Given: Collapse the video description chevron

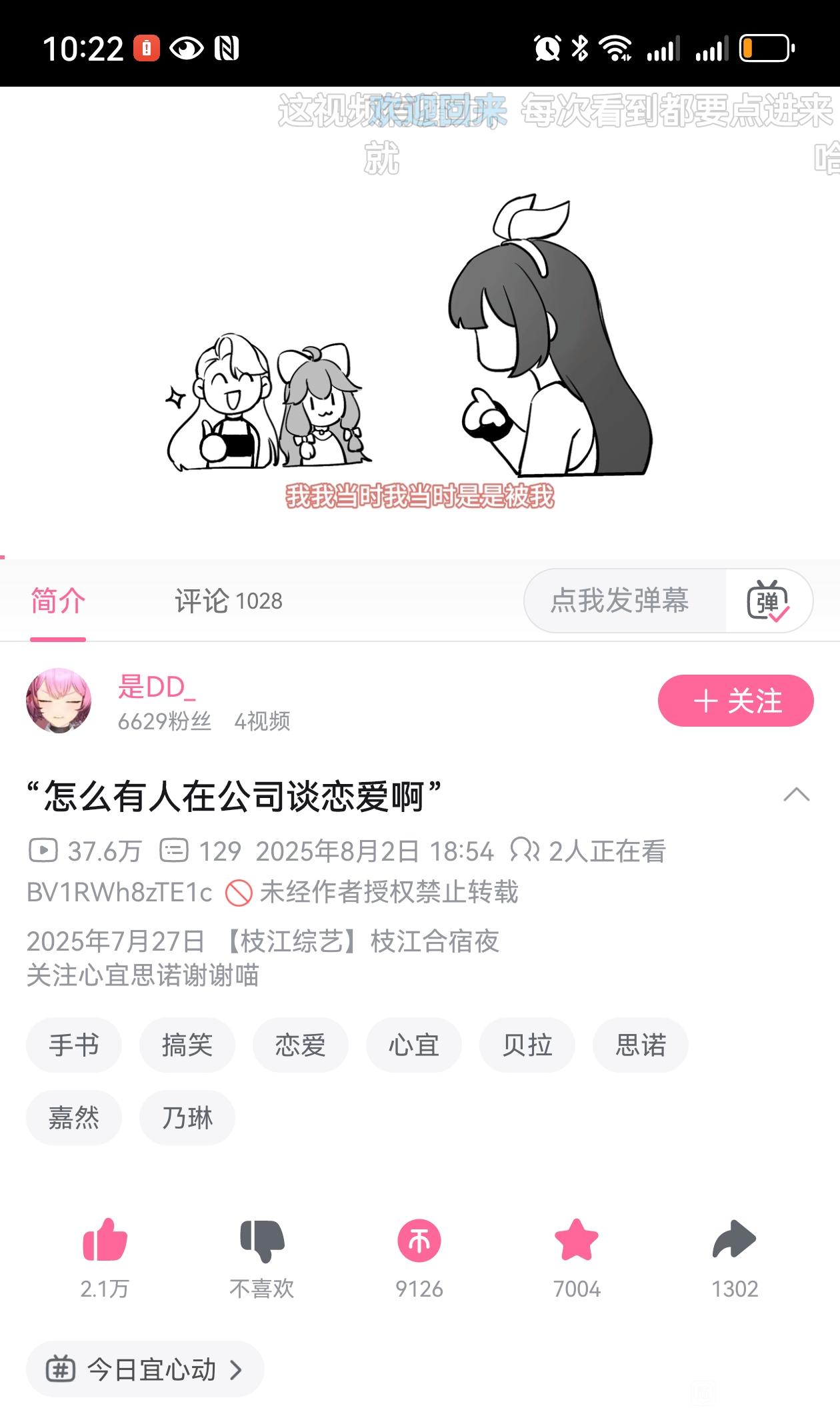Looking at the screenshot, I should point(796,795).
